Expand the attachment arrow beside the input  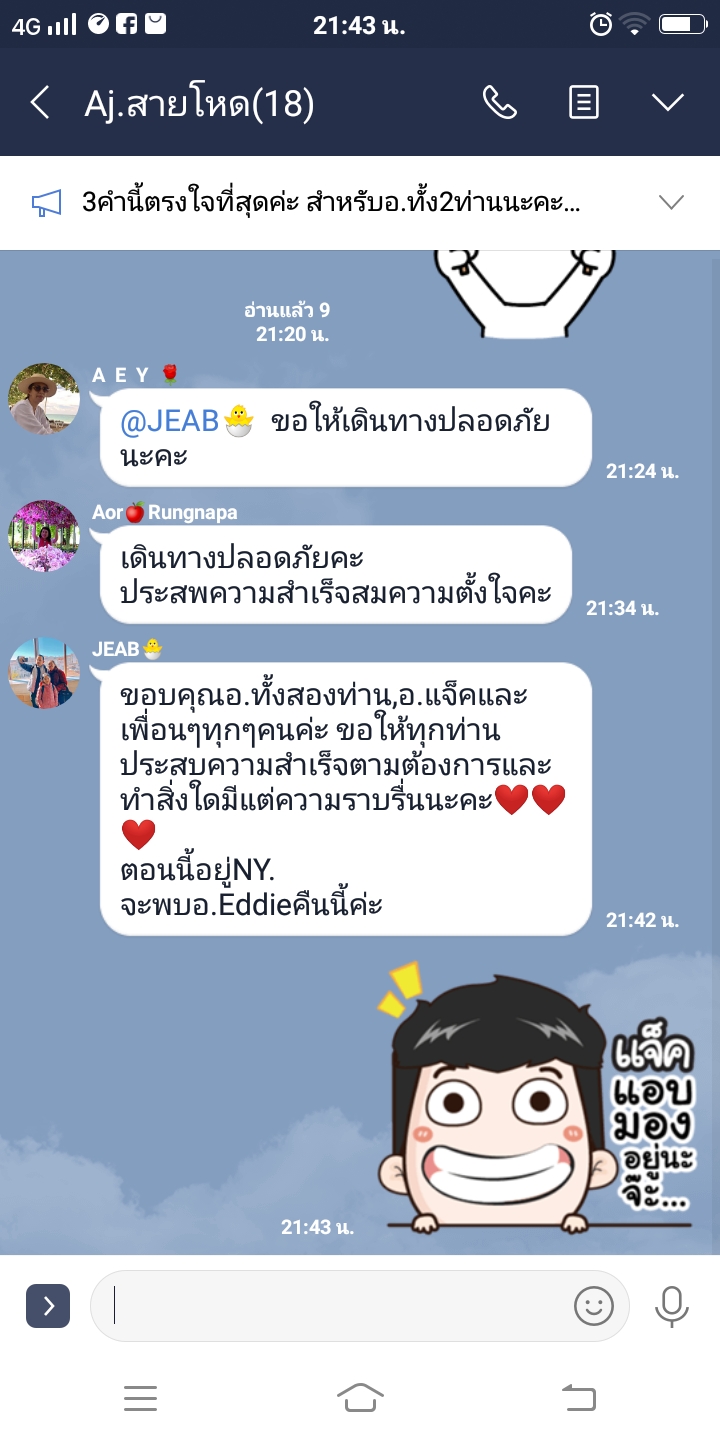point(48,1305)
